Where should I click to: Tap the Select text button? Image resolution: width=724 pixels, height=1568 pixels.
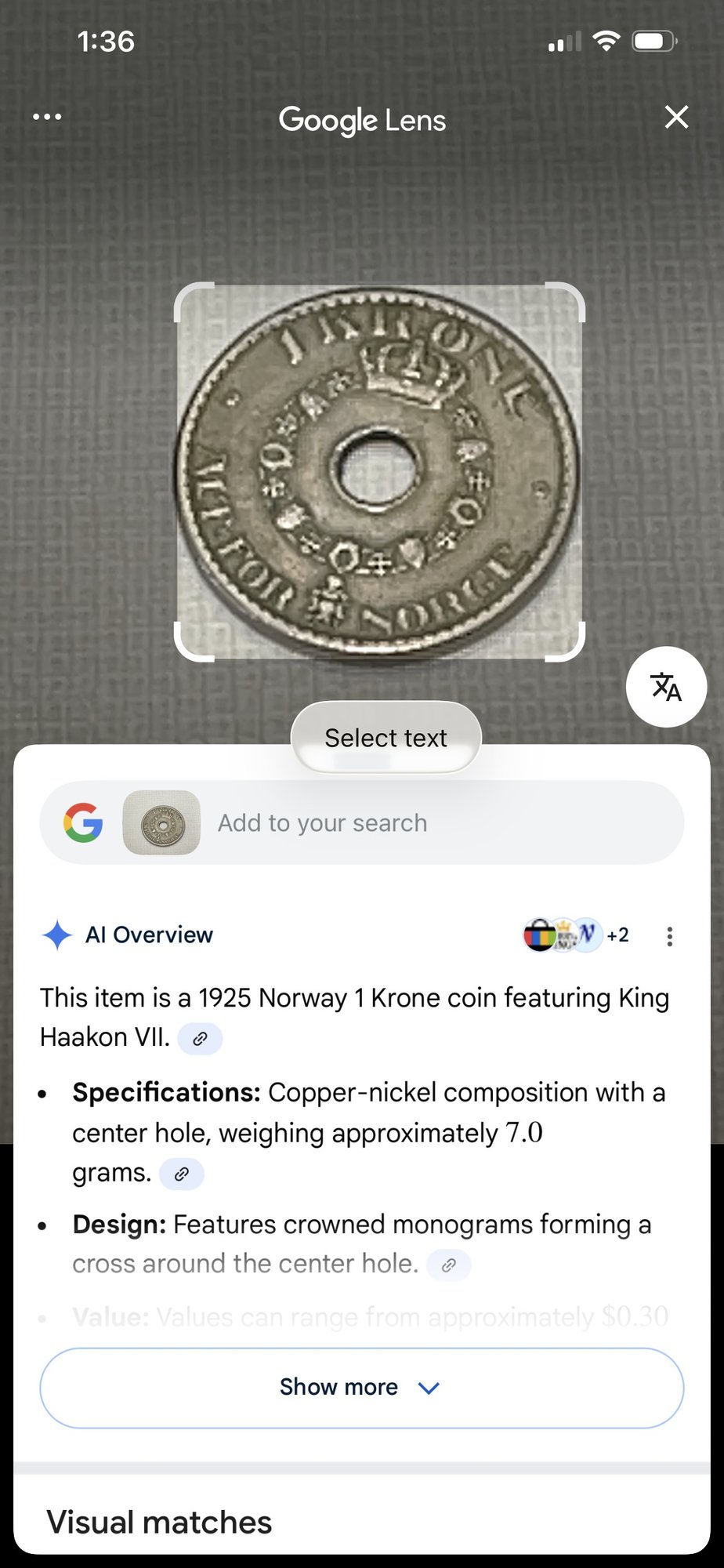[386, 738]
